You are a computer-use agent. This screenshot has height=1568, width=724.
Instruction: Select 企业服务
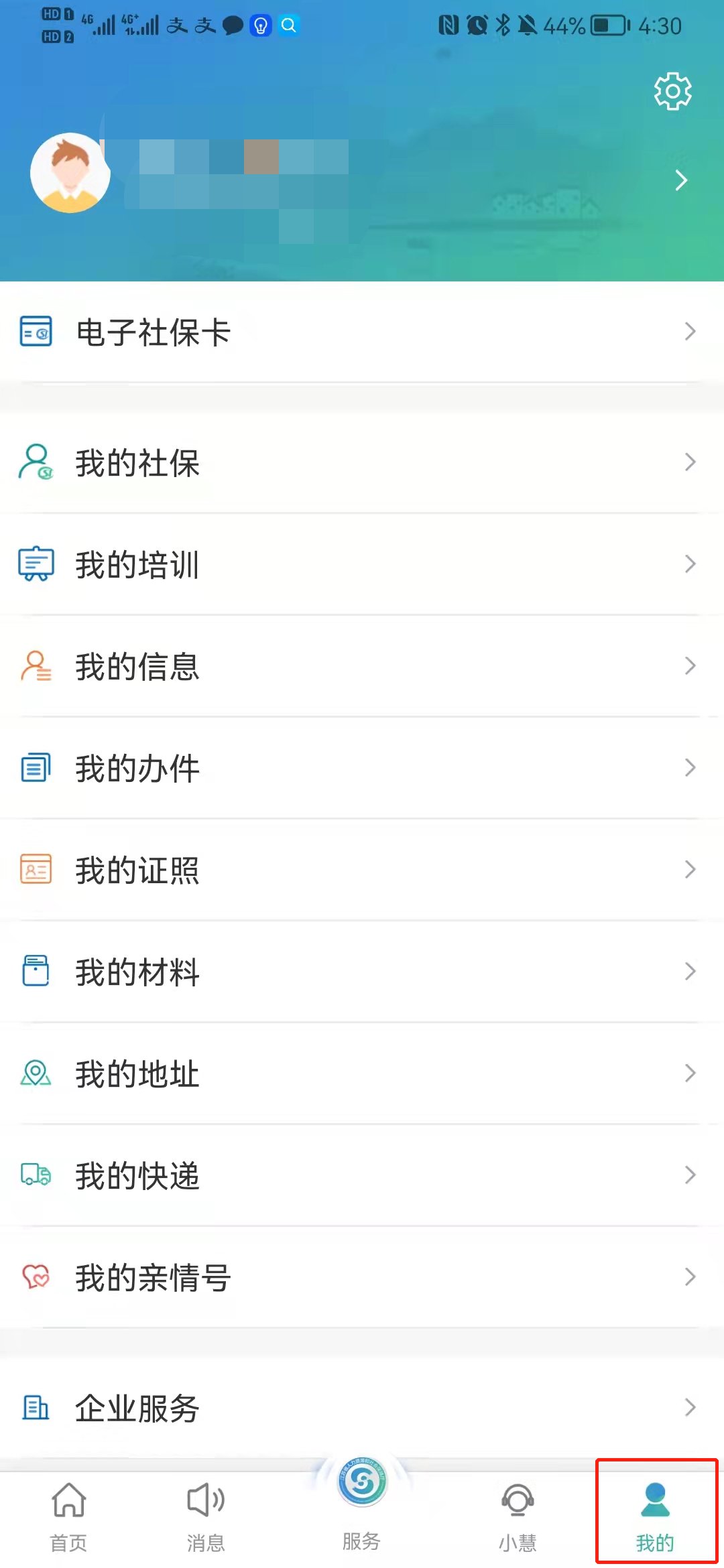tap(362, 1407)
